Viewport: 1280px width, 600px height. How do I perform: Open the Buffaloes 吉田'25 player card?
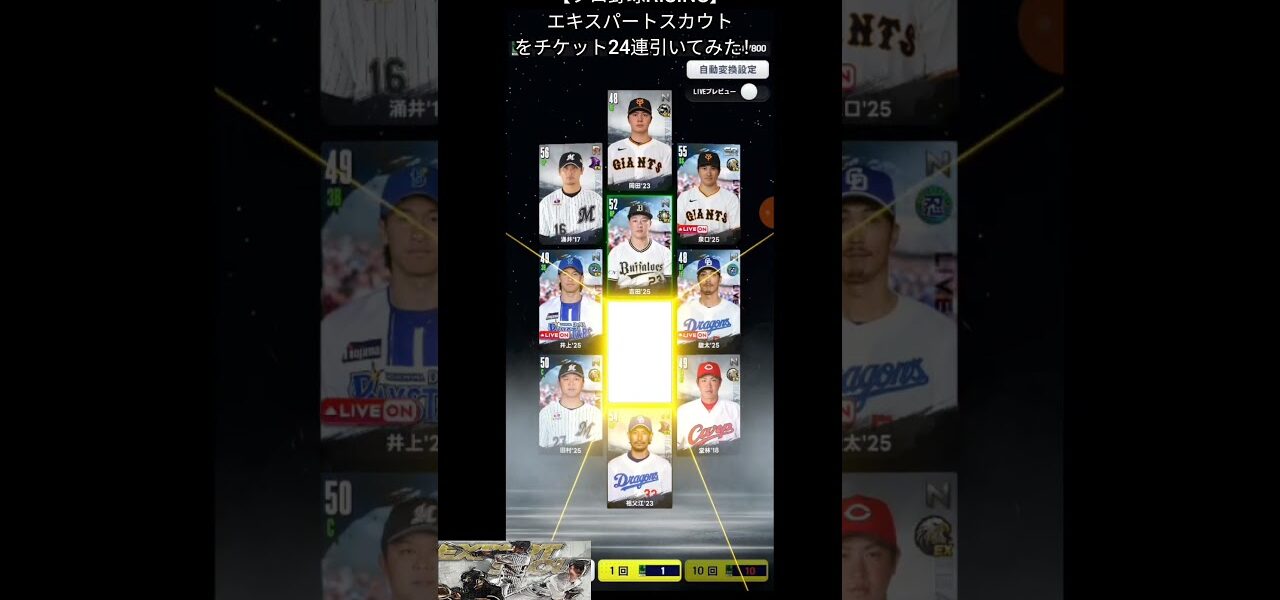tap(639, 245)
